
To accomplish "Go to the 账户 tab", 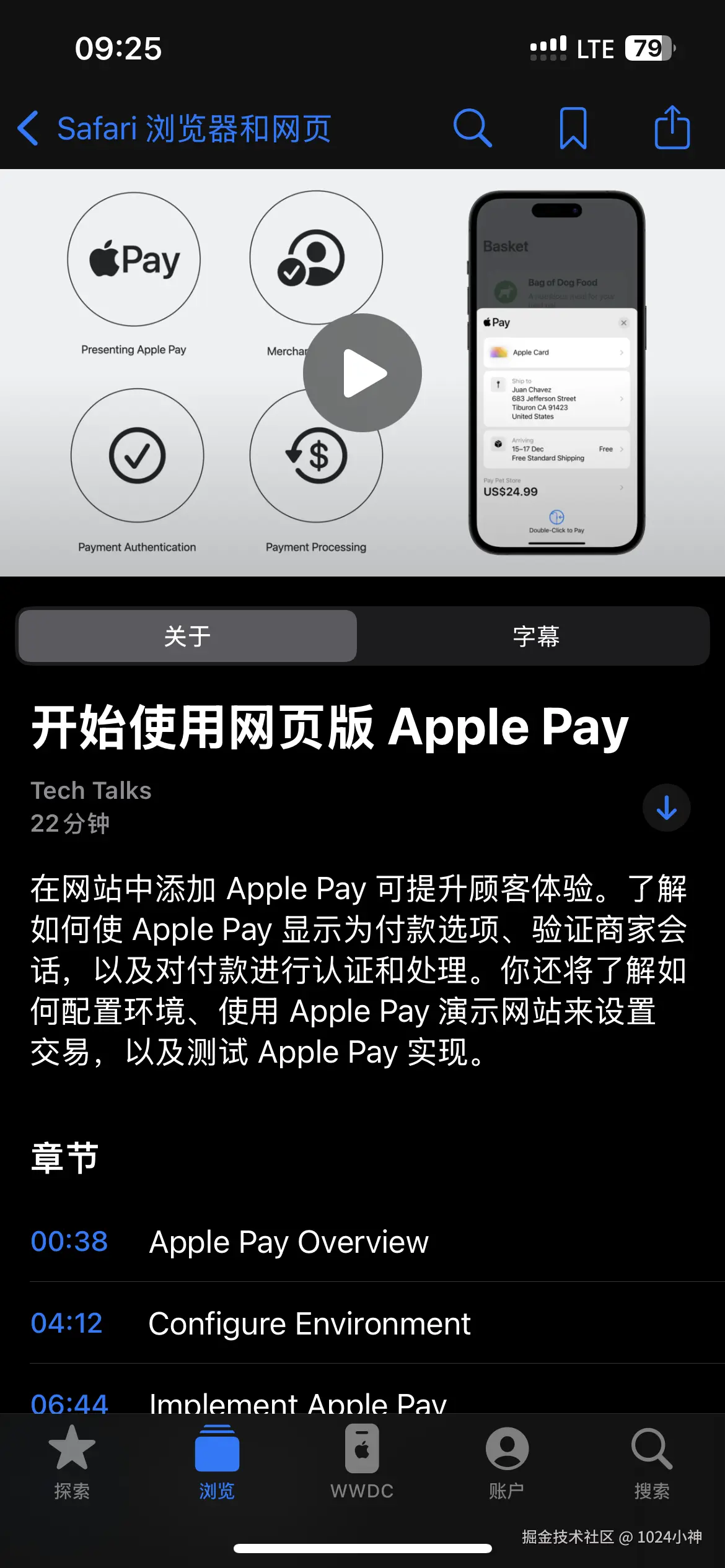I will [507, 1461].
